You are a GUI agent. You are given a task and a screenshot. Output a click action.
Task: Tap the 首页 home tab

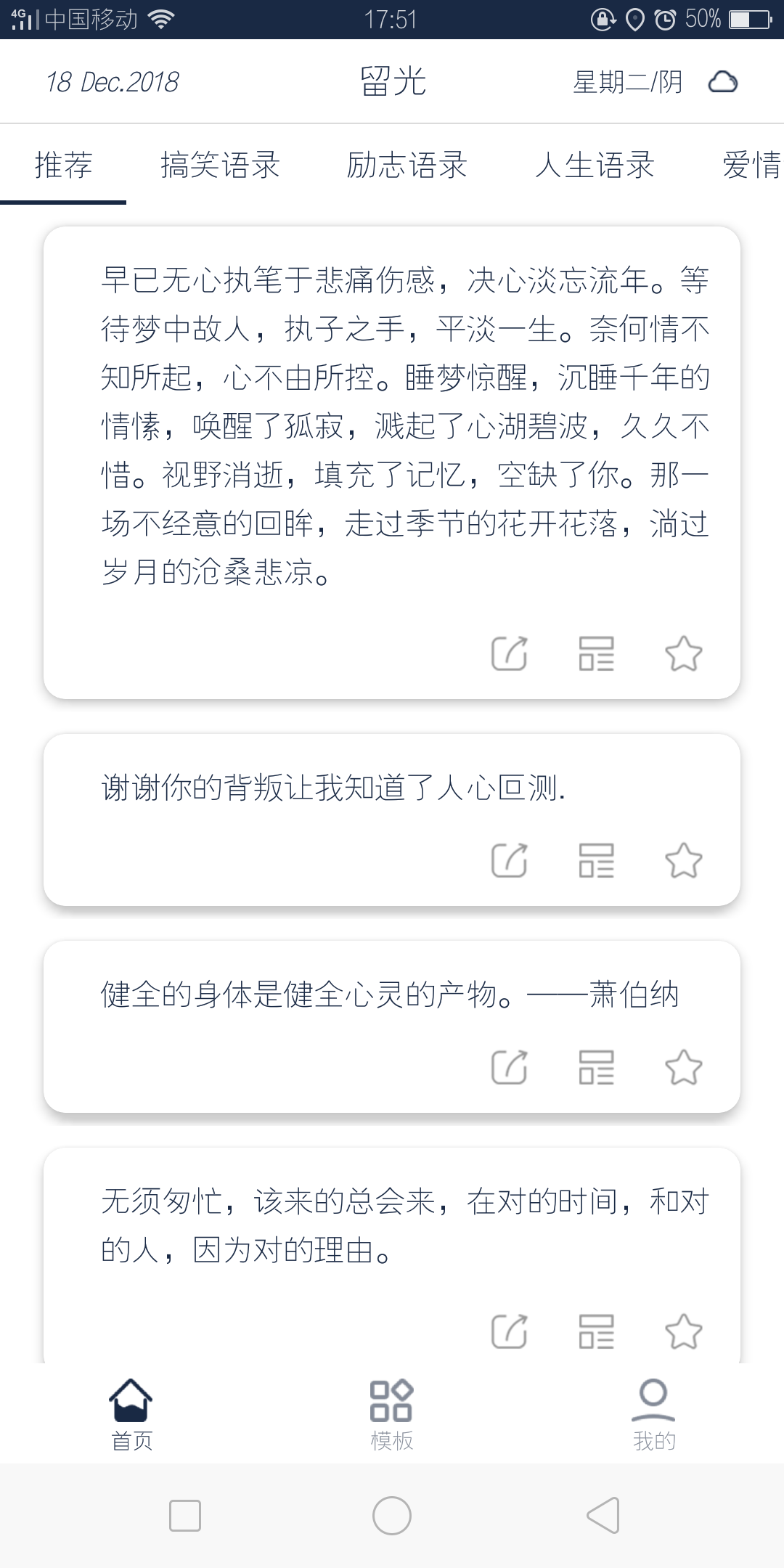point(131,1414)
